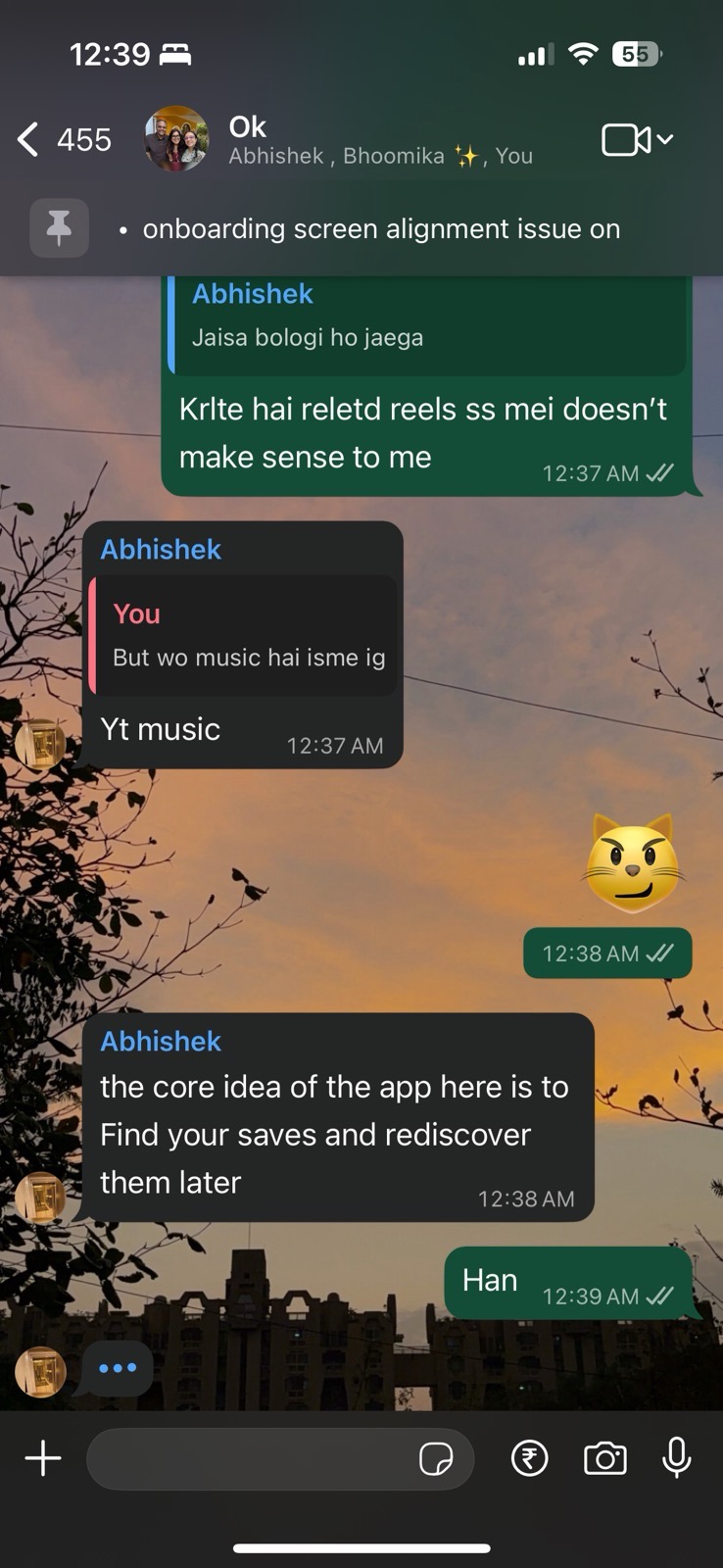Open the pinned onboarding screen alignment message
The height and width of the screenshot is (1568, 723).
[381, 228]
